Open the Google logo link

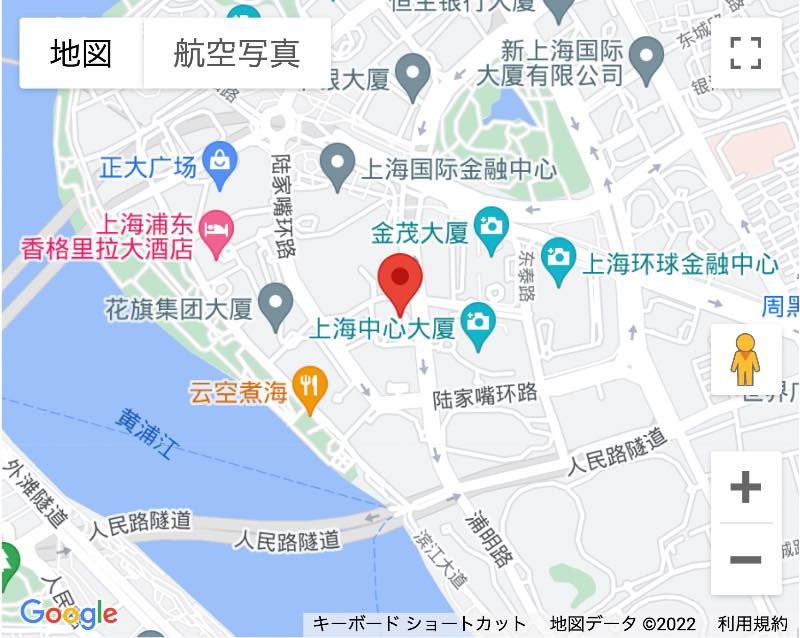pos(68,612)
